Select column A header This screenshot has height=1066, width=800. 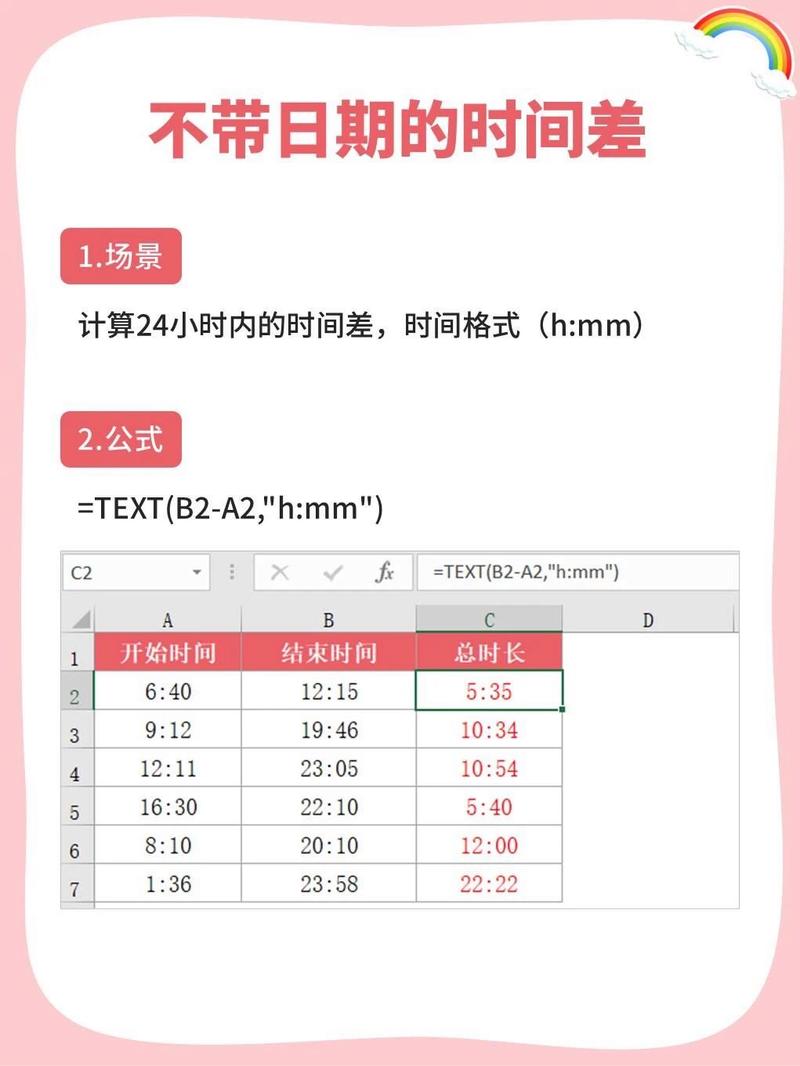(x=168, y=616)
